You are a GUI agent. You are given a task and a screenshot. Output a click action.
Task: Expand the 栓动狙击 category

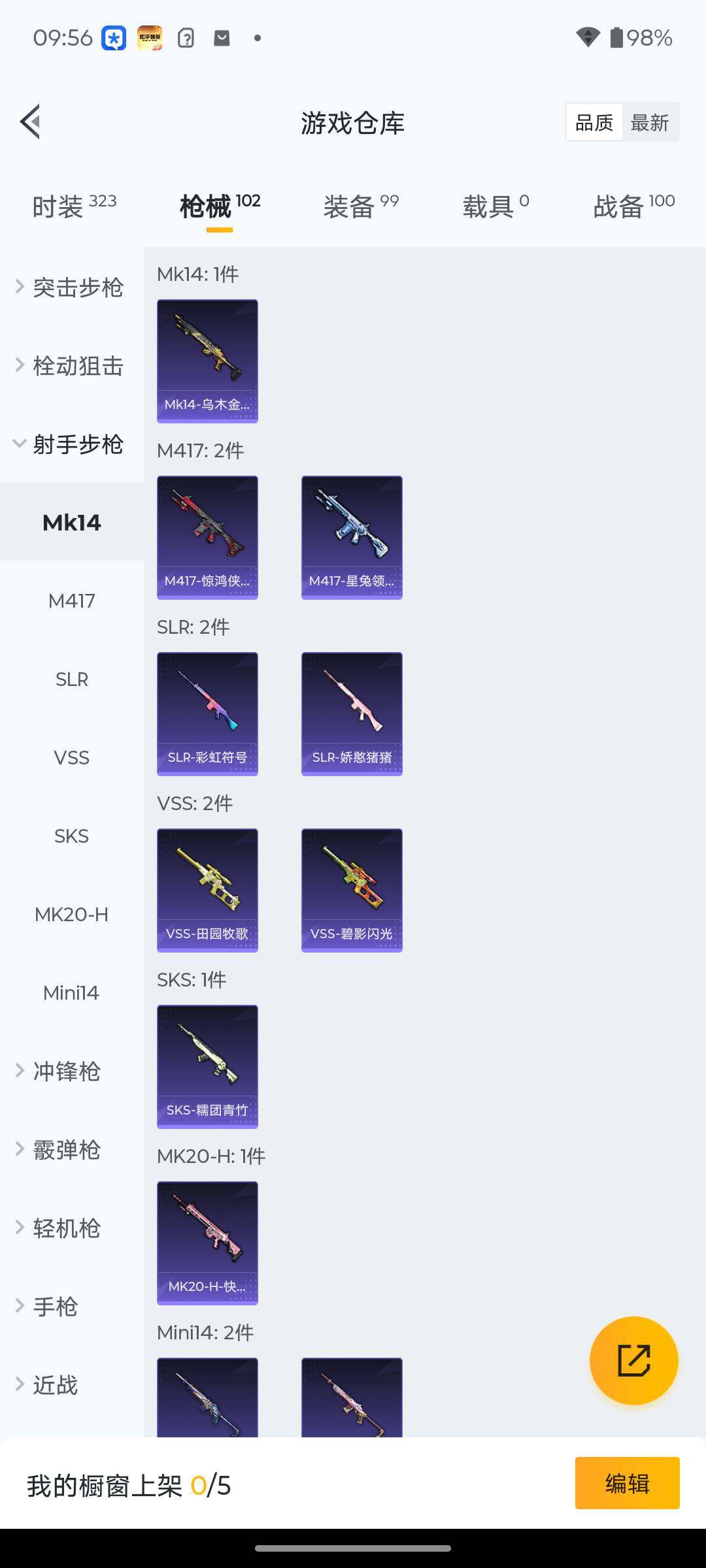[71, 366]
